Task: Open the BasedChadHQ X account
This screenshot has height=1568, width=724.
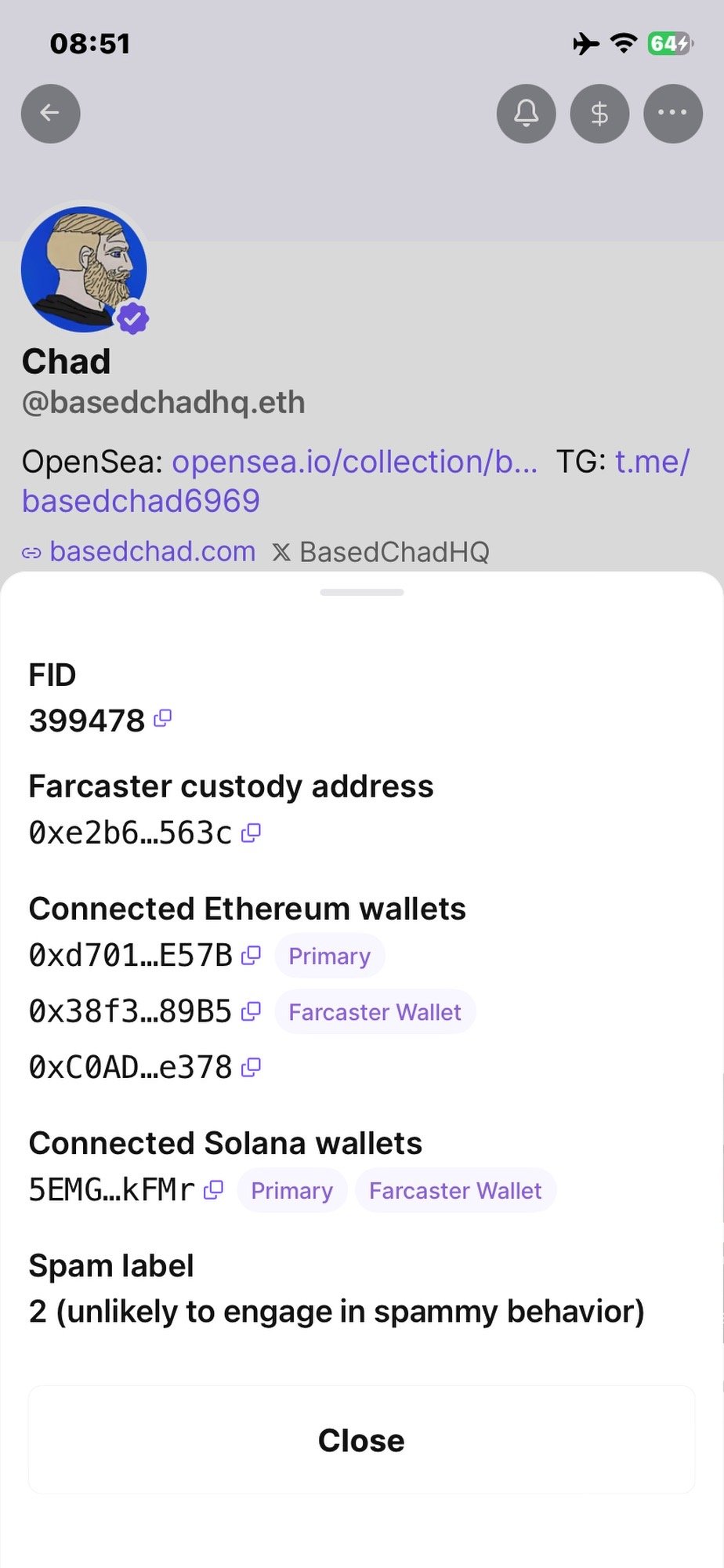Action: click(393, 552)
